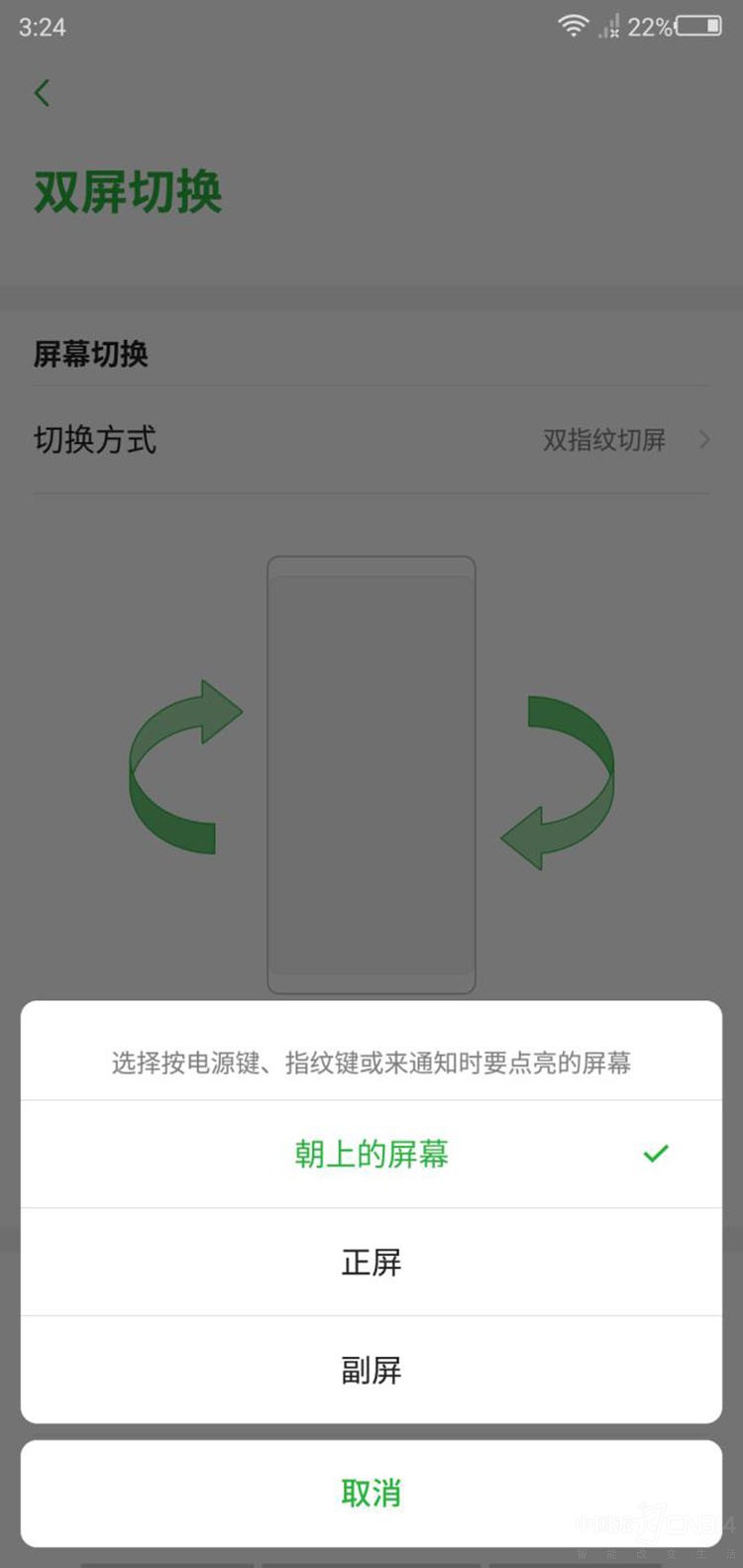The image size is (743, 1568).
Task: Tap the 屏幕切换 section header
Action: [90, 354]
